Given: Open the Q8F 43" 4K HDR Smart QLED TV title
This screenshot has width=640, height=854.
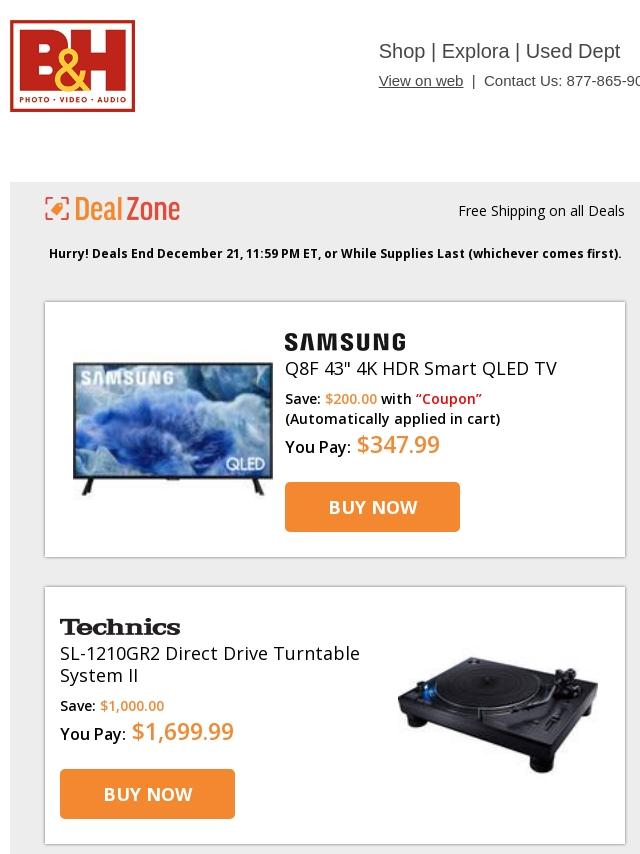Looking at the screenshot, I should coord(420,369).
